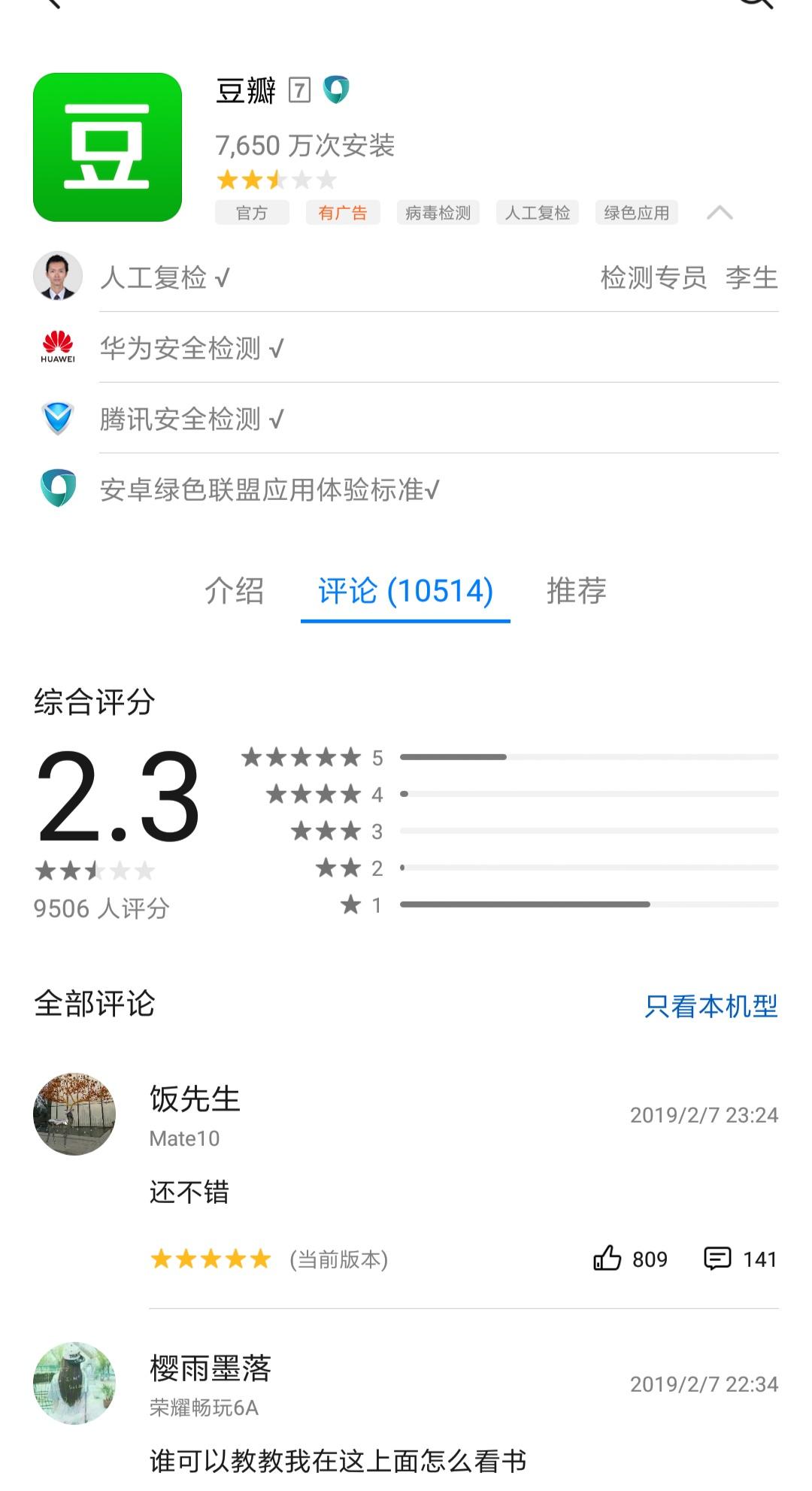Tap the 官方 badge label
This screenshot has width=812, height=1491.
pyautogui.click(x=252, y=213)
